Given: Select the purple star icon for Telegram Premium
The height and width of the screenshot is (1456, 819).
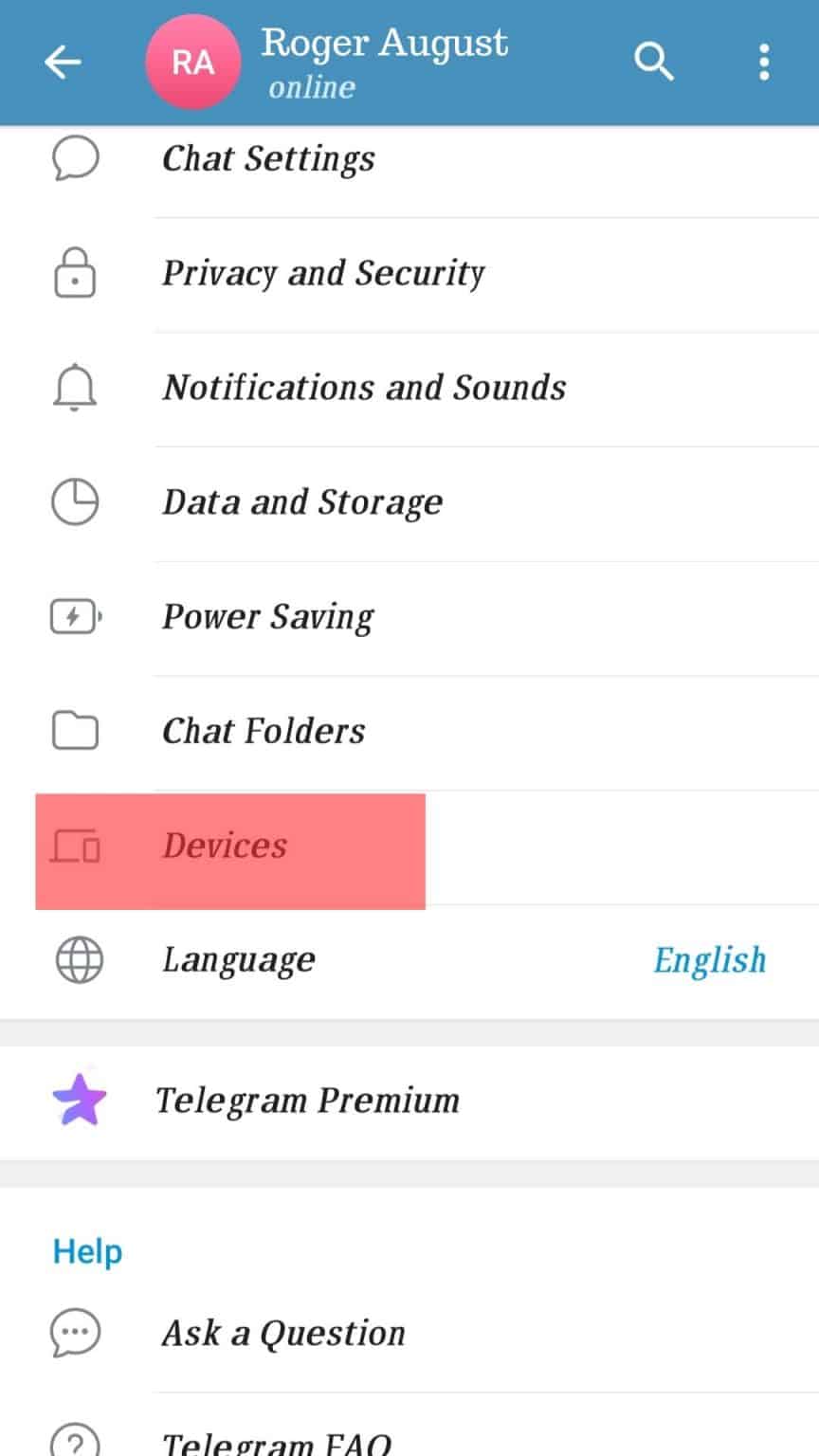Looking at the screenshot, I should (80, 1100).
